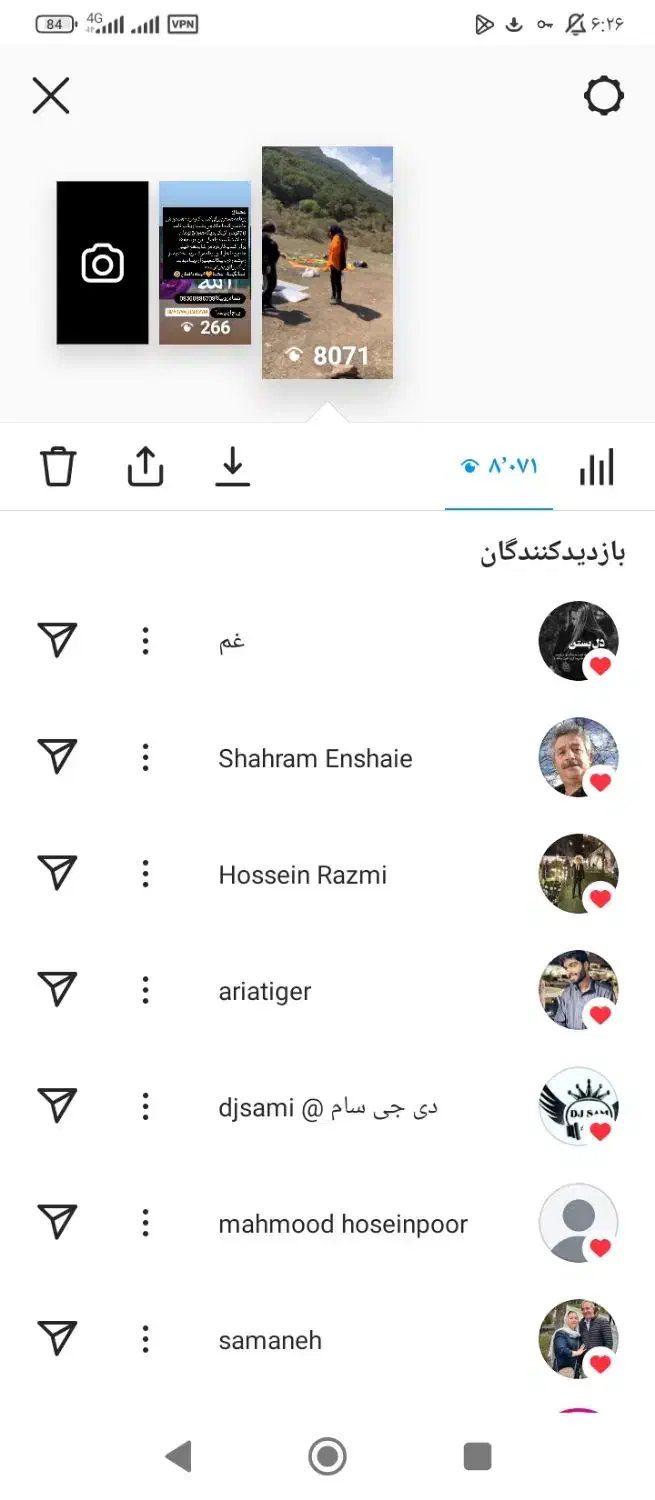
Task: Open more options for viewer غم
Action: point(145,641)
